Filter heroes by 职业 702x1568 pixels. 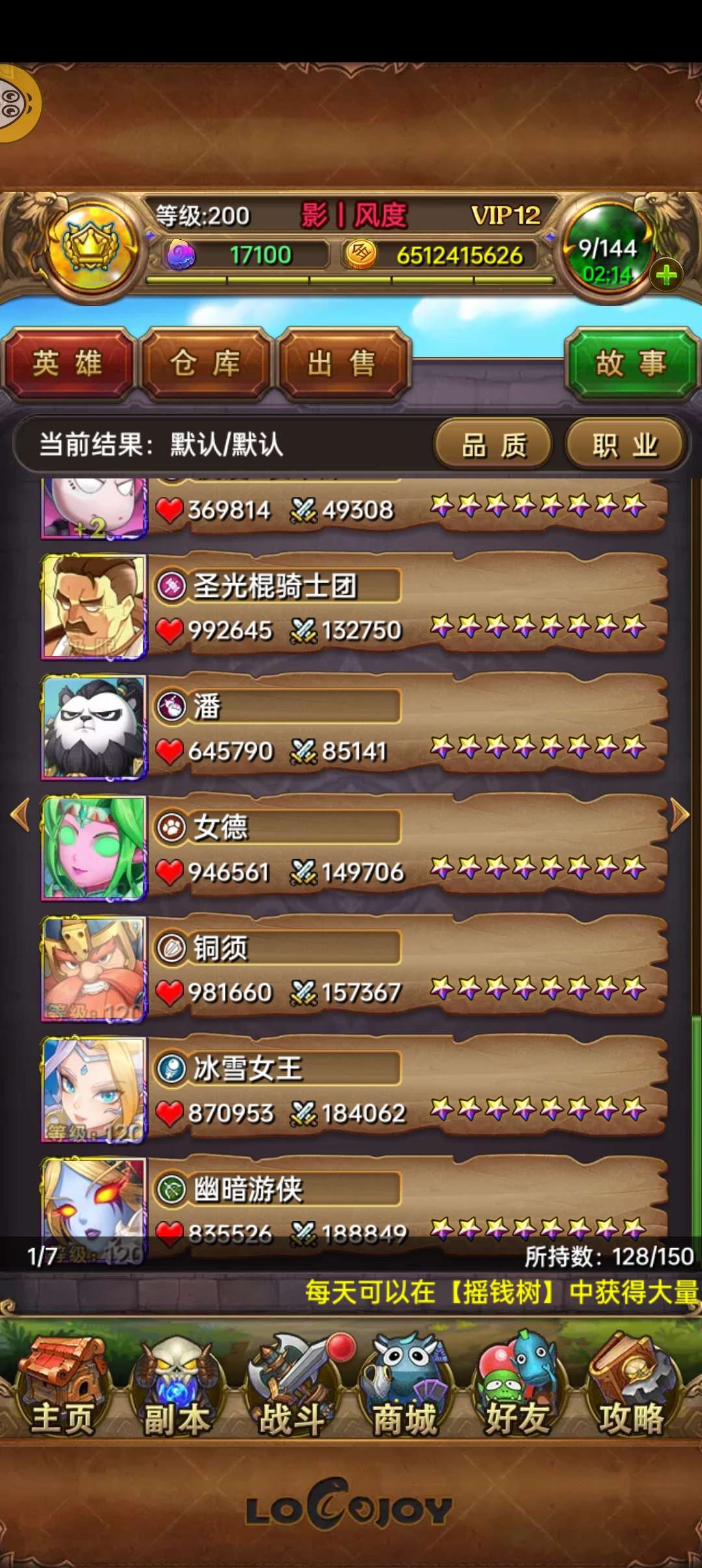[625, 445]
